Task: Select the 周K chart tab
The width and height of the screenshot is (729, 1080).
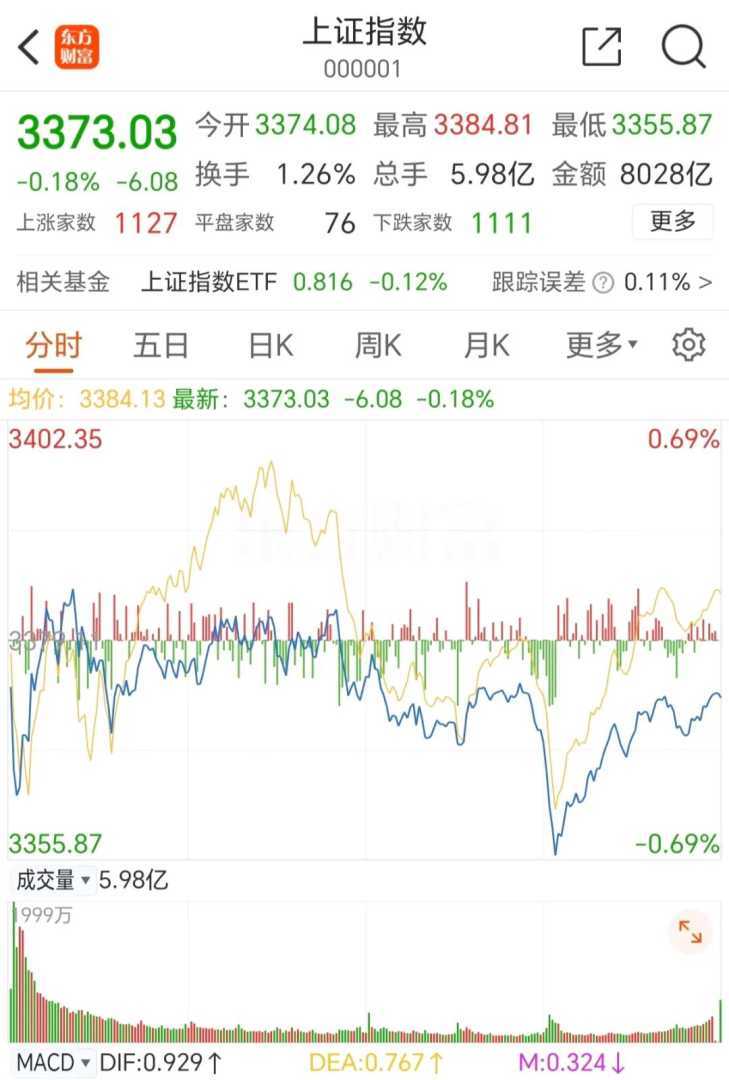Action: pyautogui.click(x=378, y=346)
